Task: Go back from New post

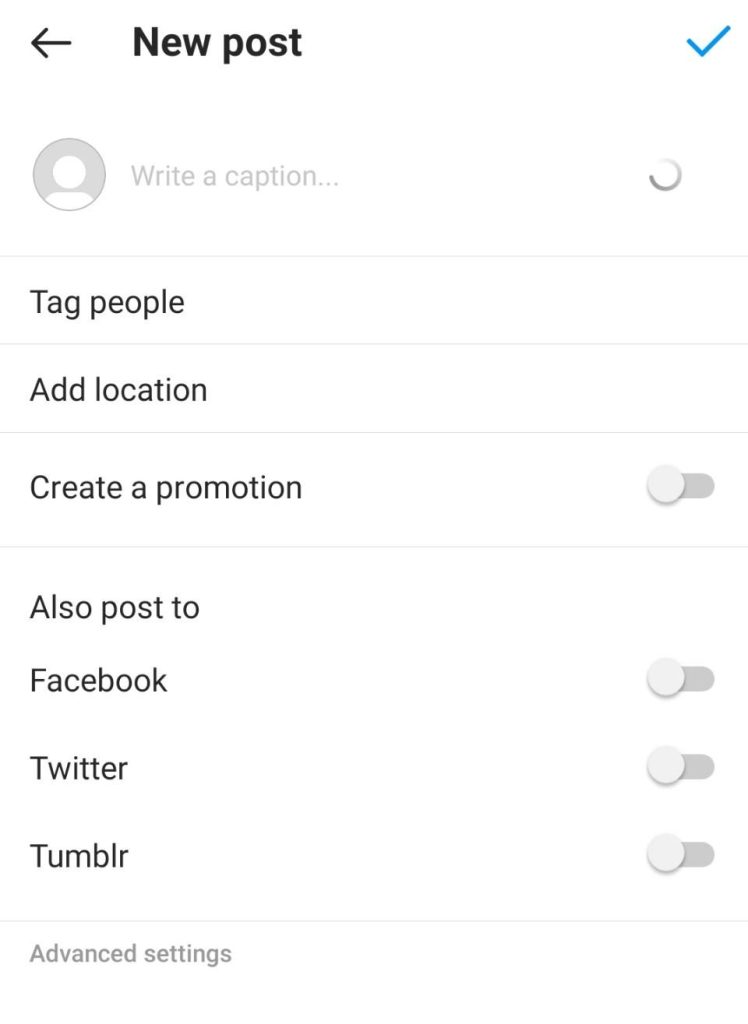Action: tap(51, 43)
